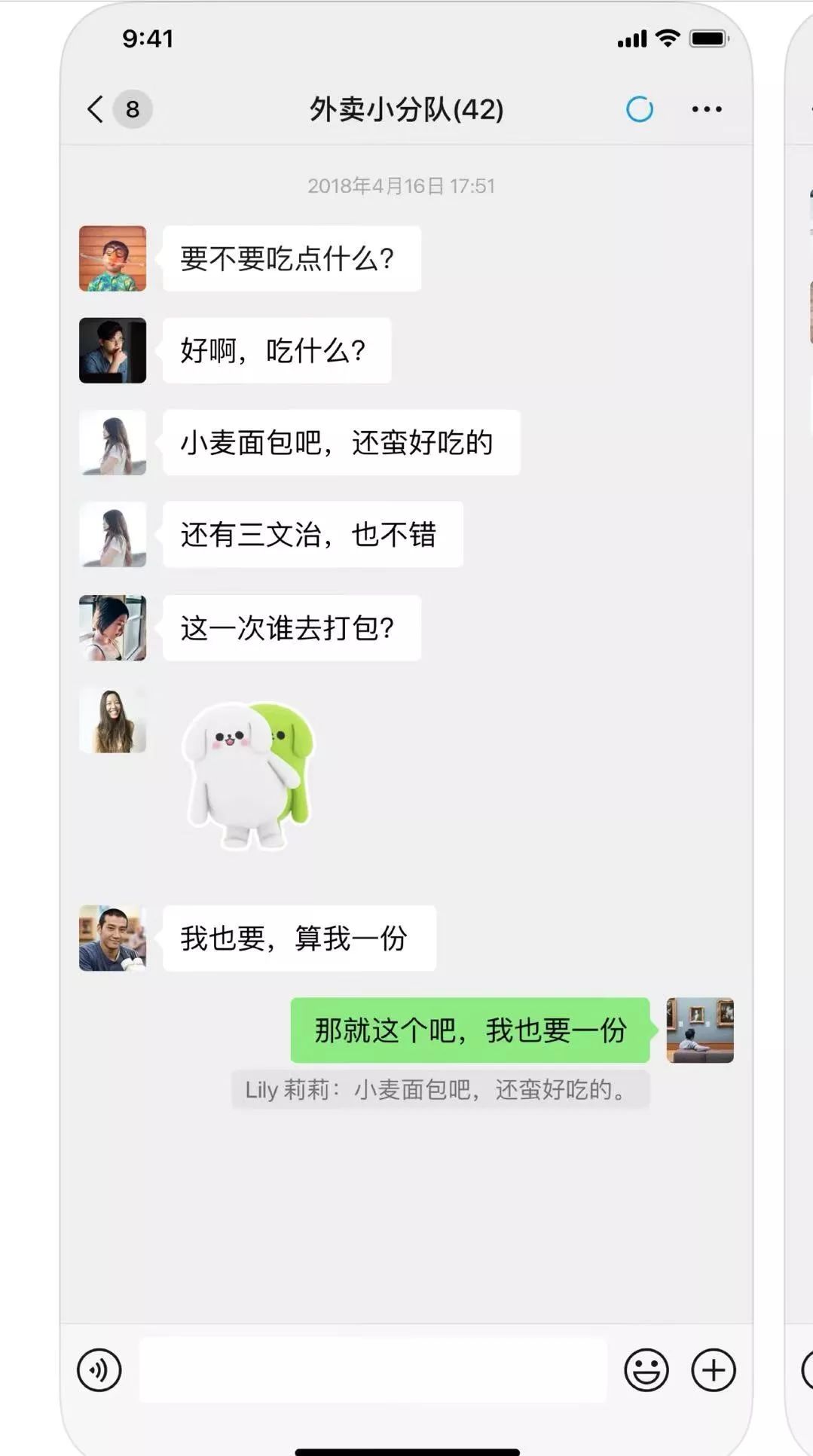View avatar of sender saying 好啊，吃什么
The height and width of the screenshot is (1456, 813).
(x=113, y=350)
